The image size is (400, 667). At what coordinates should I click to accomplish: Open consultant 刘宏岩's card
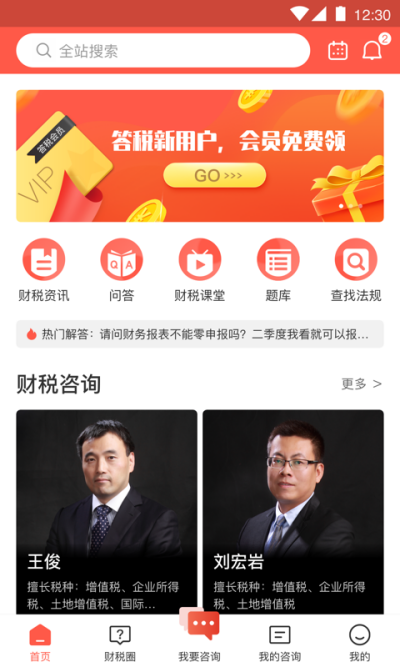click(293, 512)
